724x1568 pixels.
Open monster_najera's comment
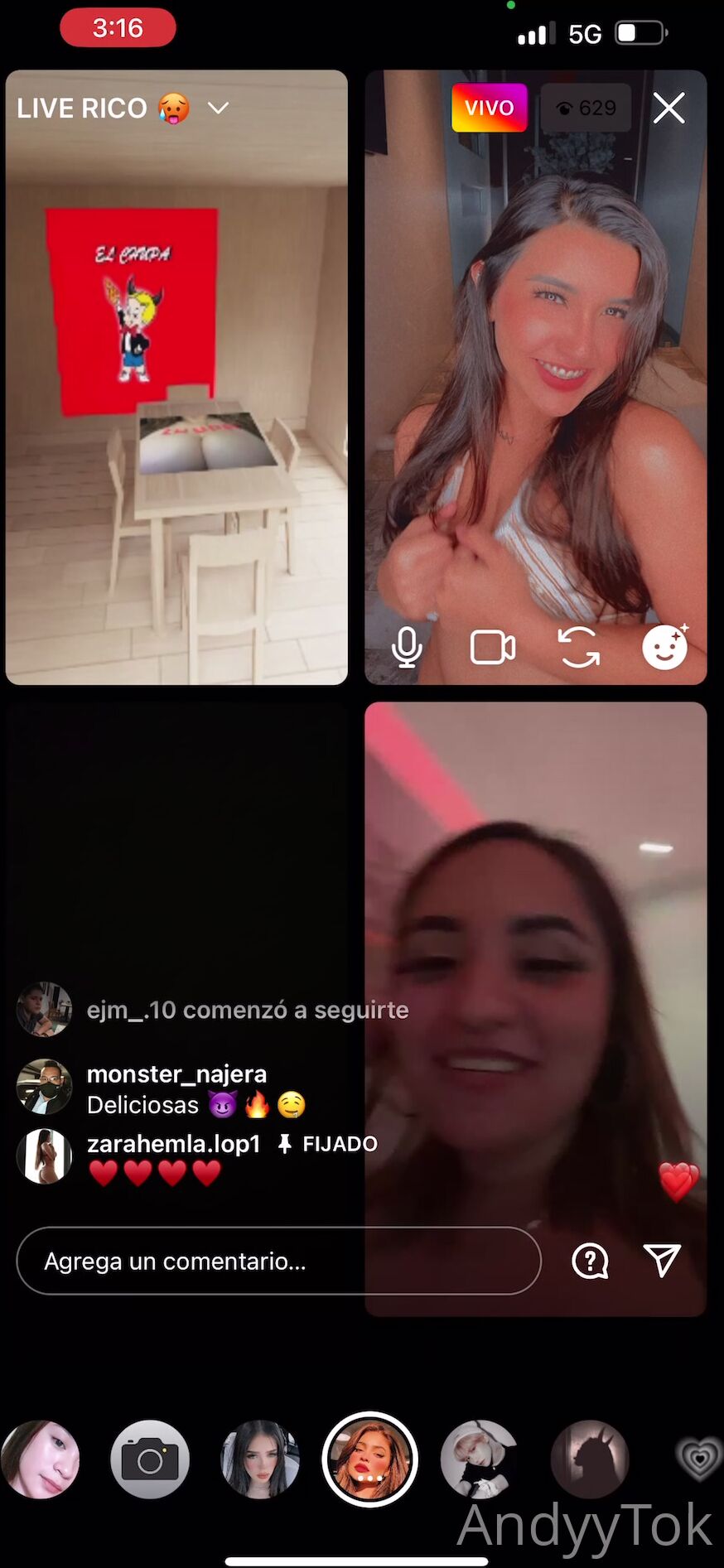coord(176,1089)
